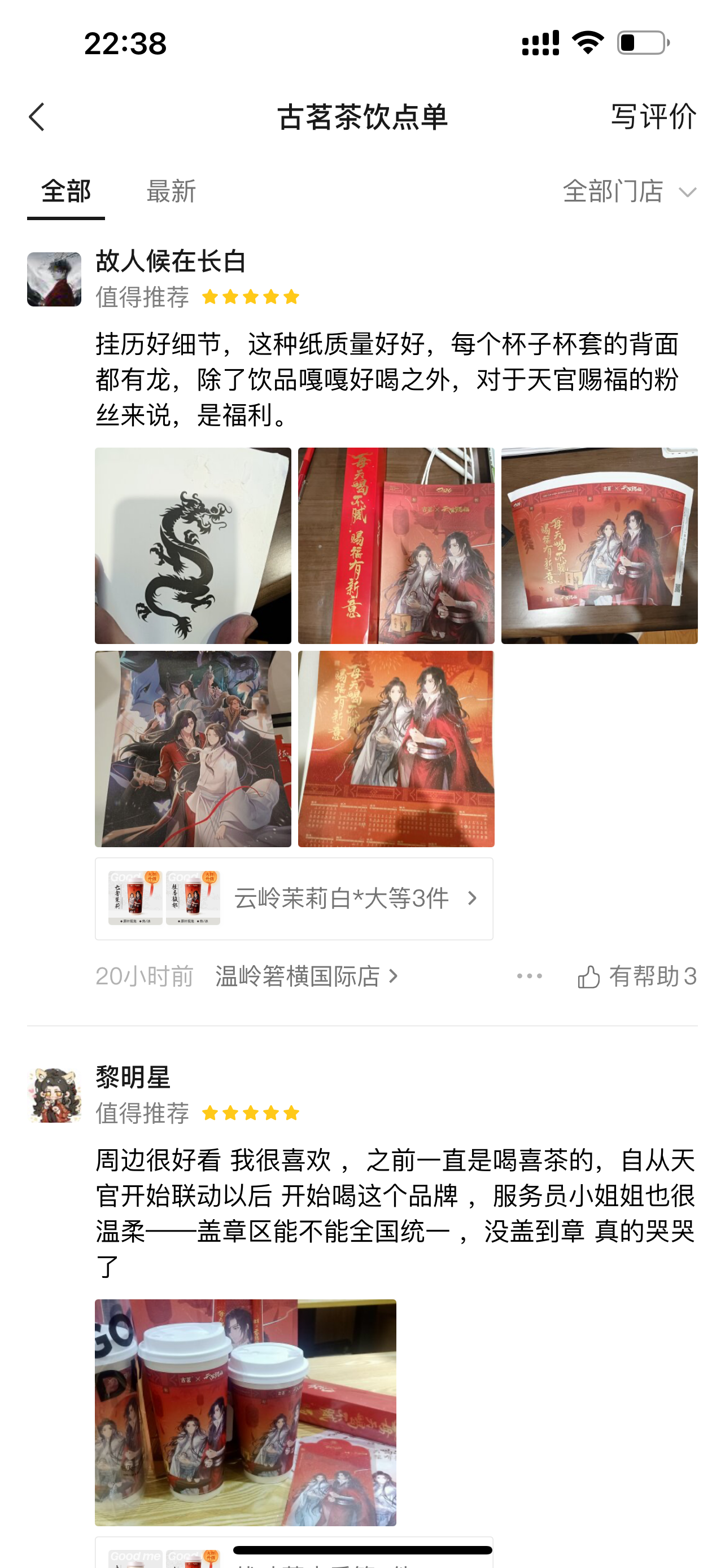Screen dimensions: 725x1568
Task: Open the 云岭茉莉白*大等3件 order card
Action: 294,899
